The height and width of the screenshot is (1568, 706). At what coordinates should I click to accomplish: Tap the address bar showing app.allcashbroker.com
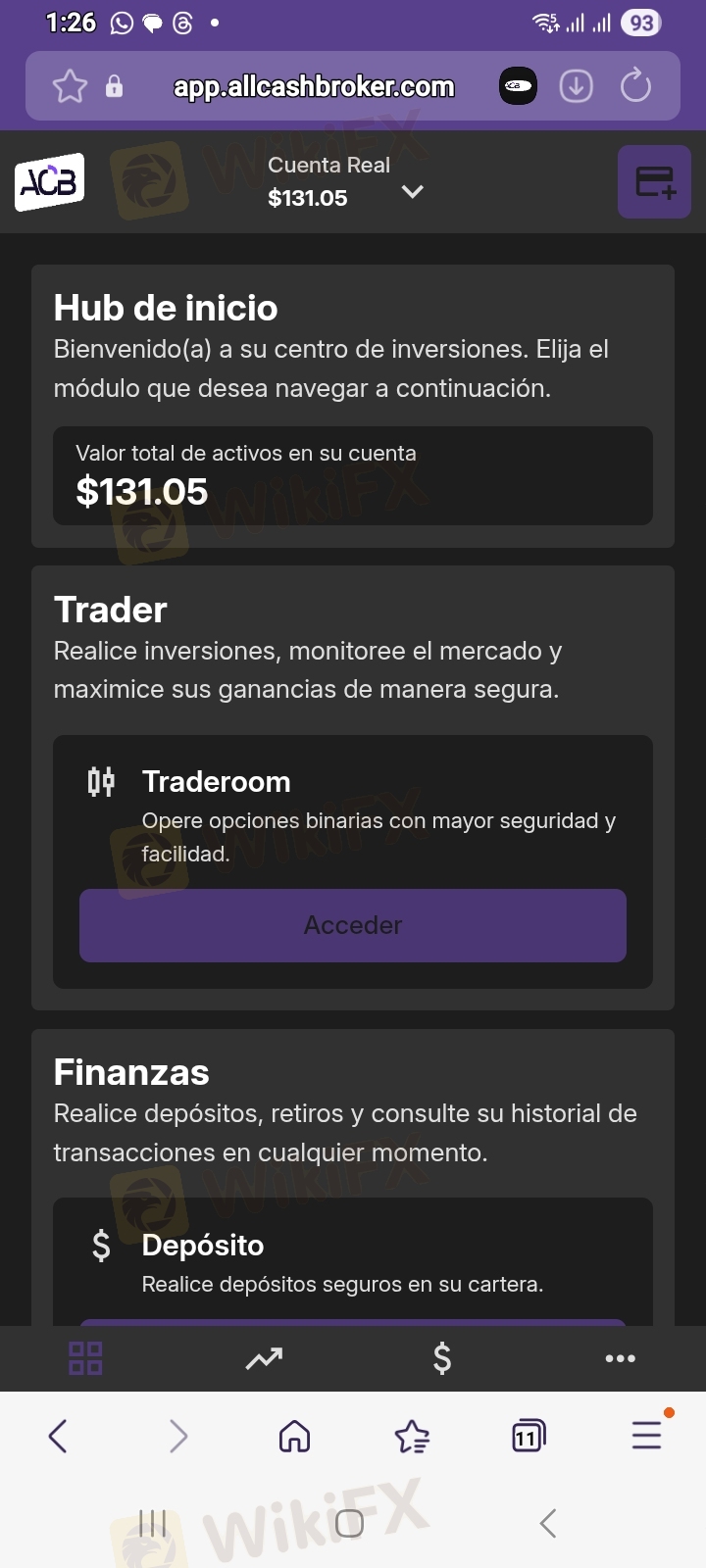pos(314,86)
